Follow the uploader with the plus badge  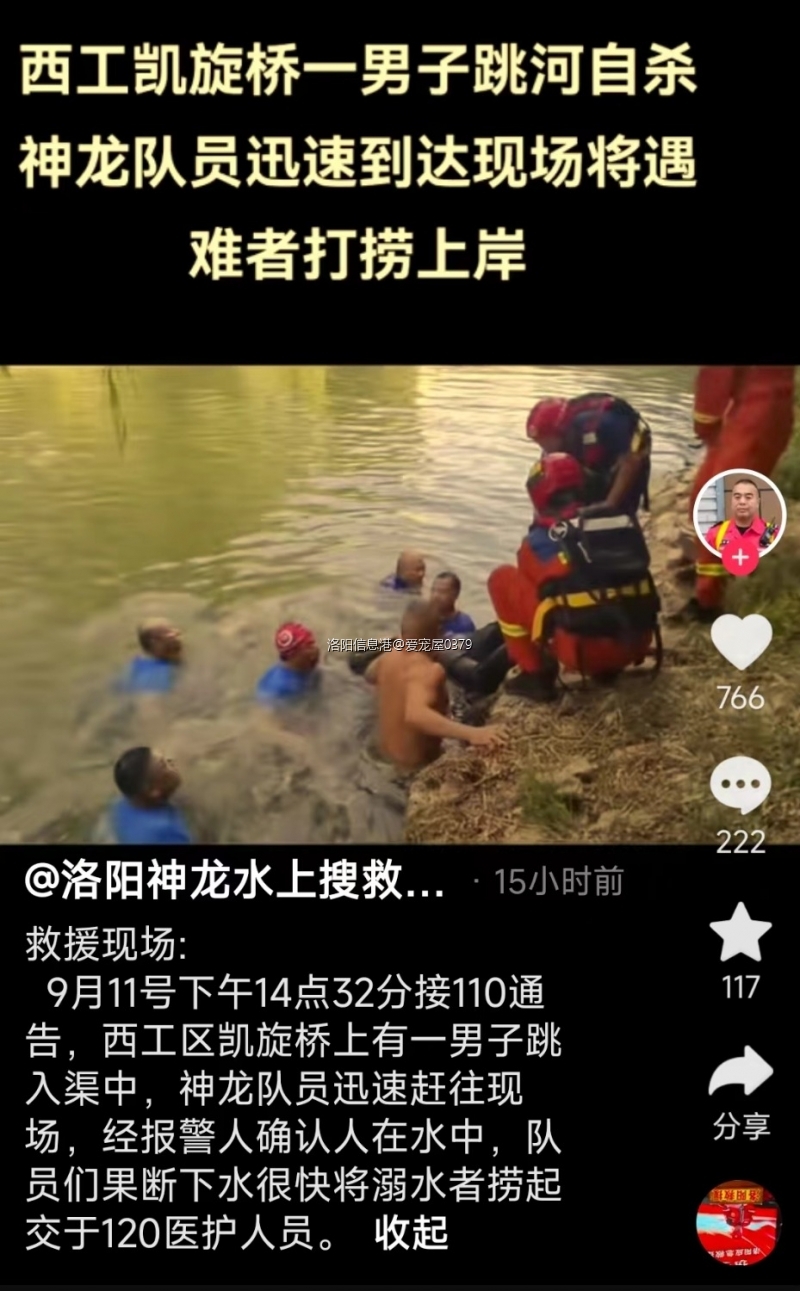(740, 559)
